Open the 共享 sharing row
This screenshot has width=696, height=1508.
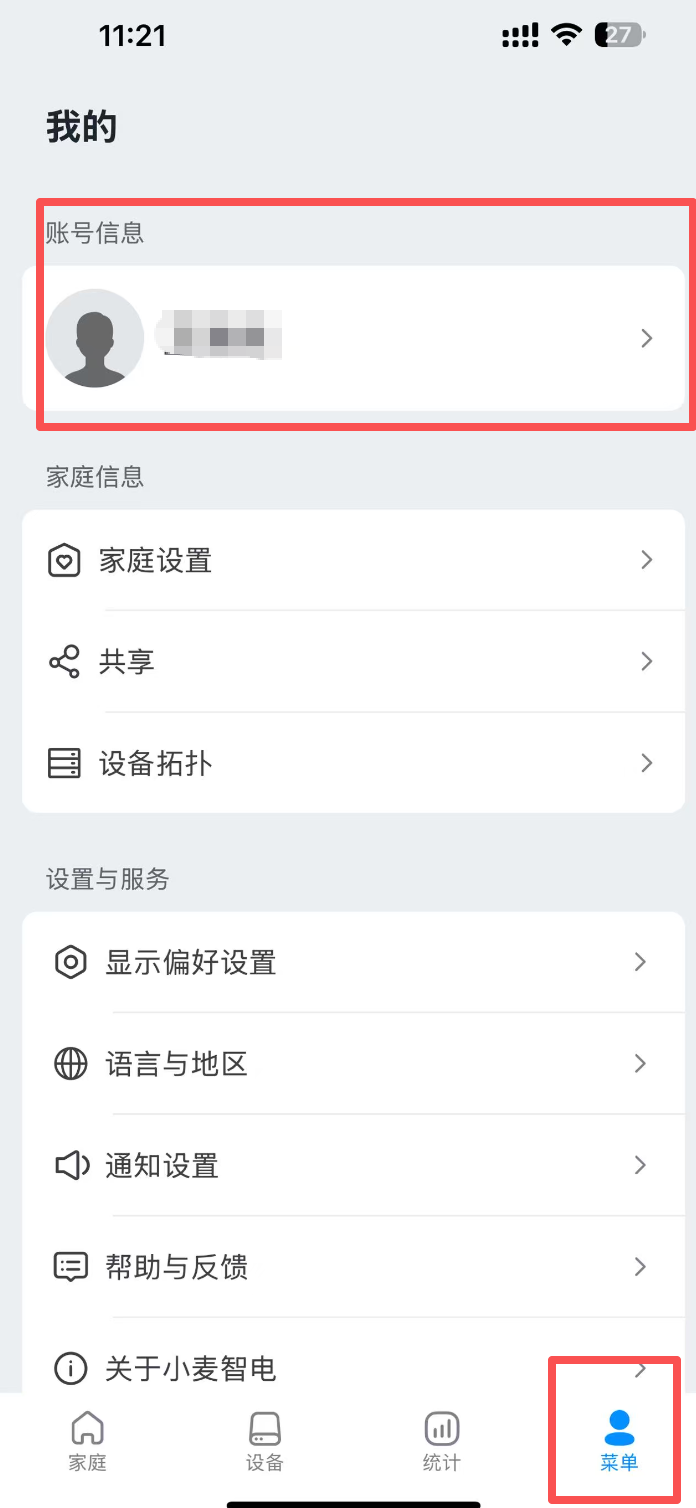pos(353,661)
